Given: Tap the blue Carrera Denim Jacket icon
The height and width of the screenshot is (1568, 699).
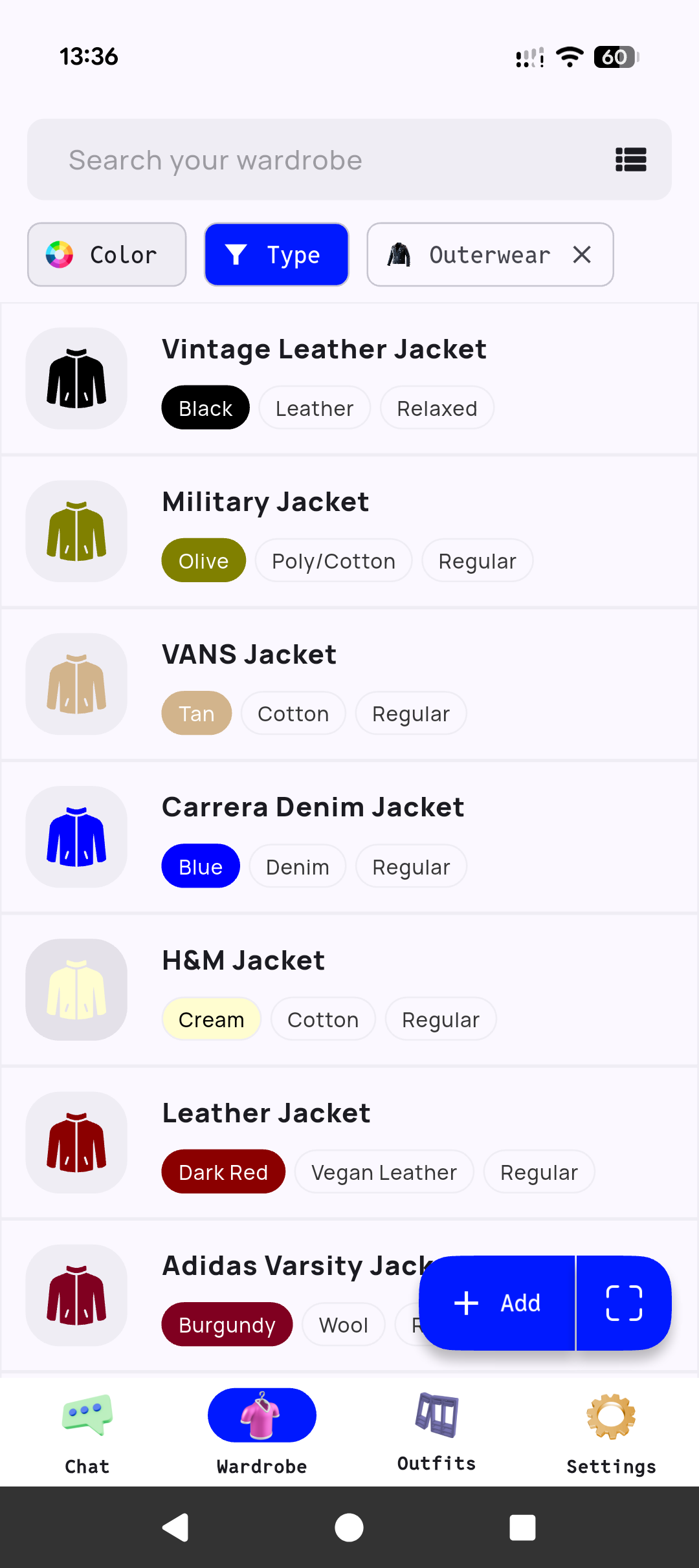Looking at the screenshot, I should coord(76,836).
